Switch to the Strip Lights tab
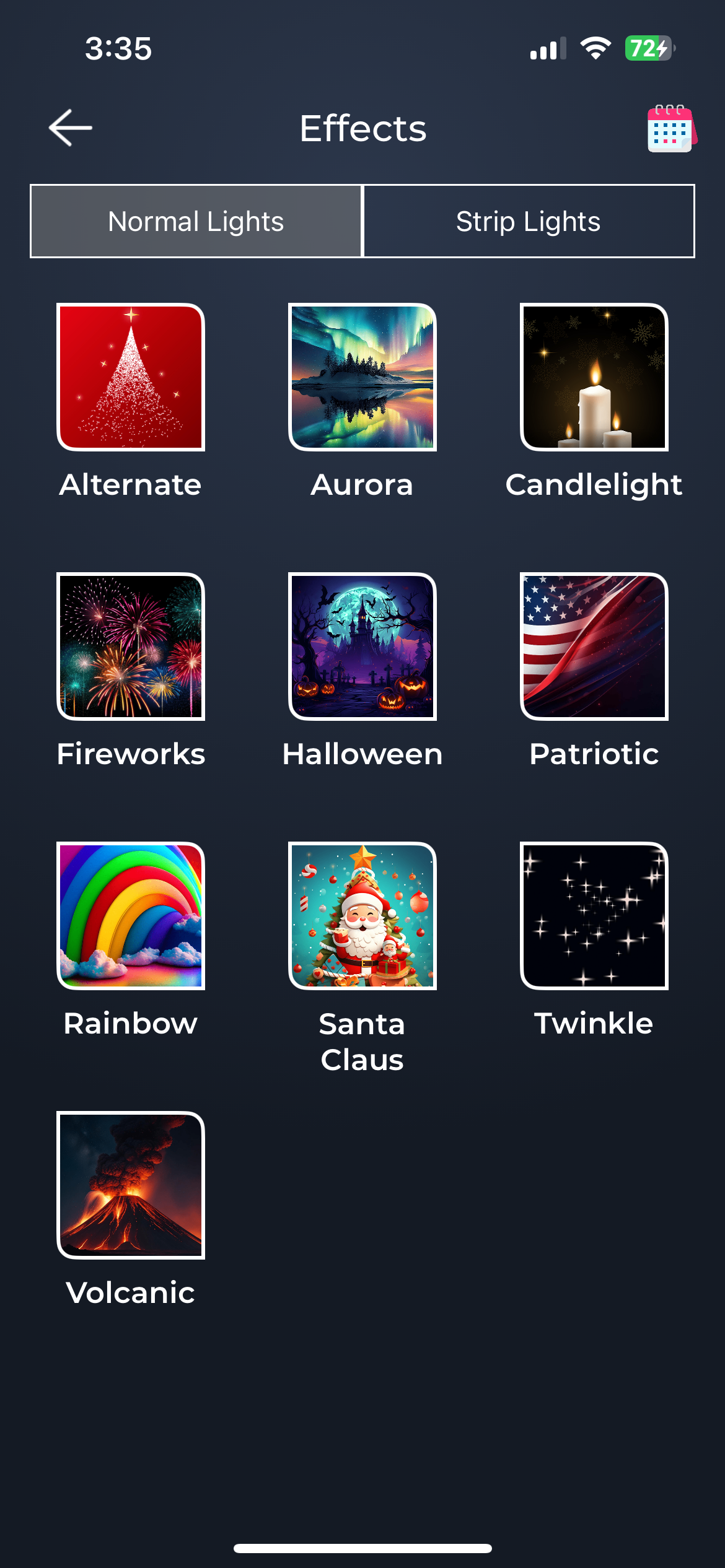725x1568 pixels. (x=529, y=221)
